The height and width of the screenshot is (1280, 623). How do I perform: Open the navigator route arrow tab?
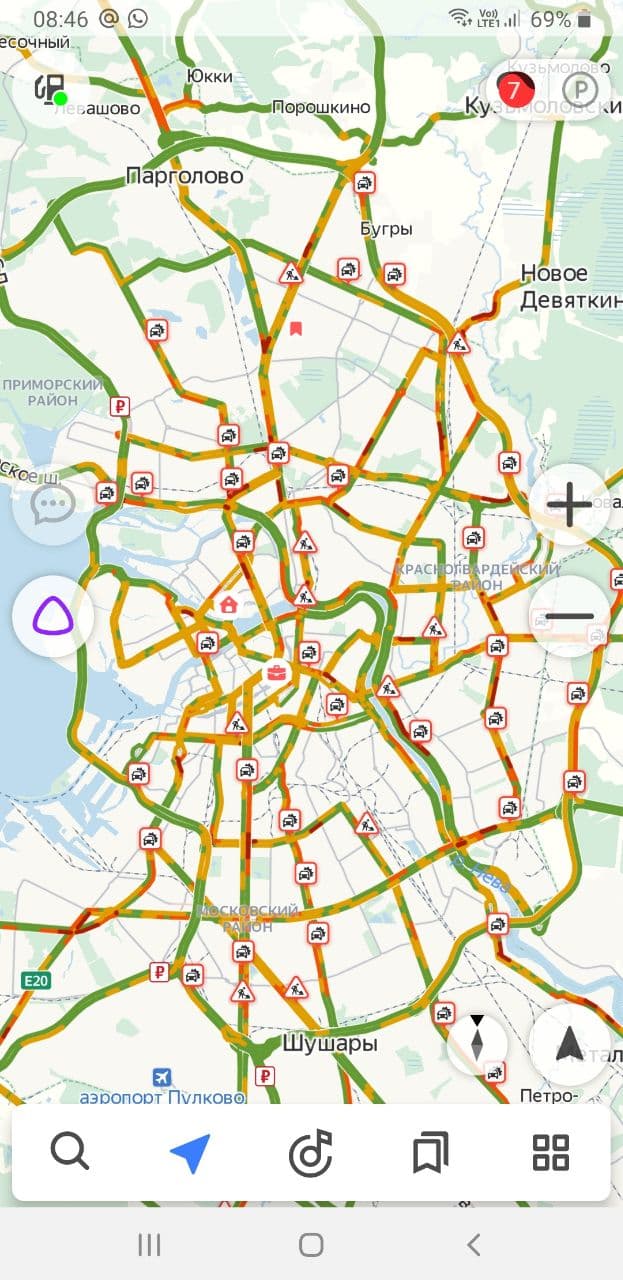(x=190, y=1153)
